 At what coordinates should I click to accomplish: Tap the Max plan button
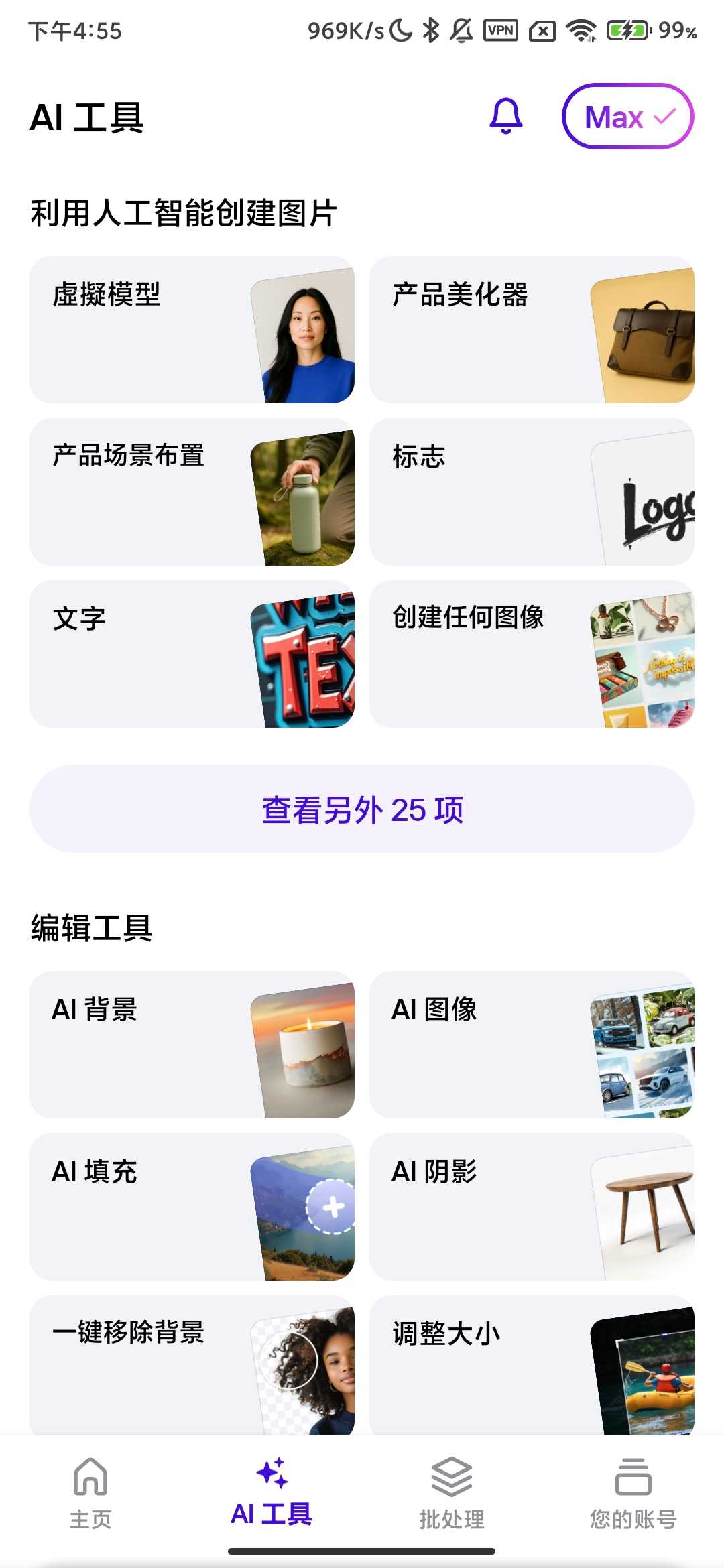coord(627,117)
